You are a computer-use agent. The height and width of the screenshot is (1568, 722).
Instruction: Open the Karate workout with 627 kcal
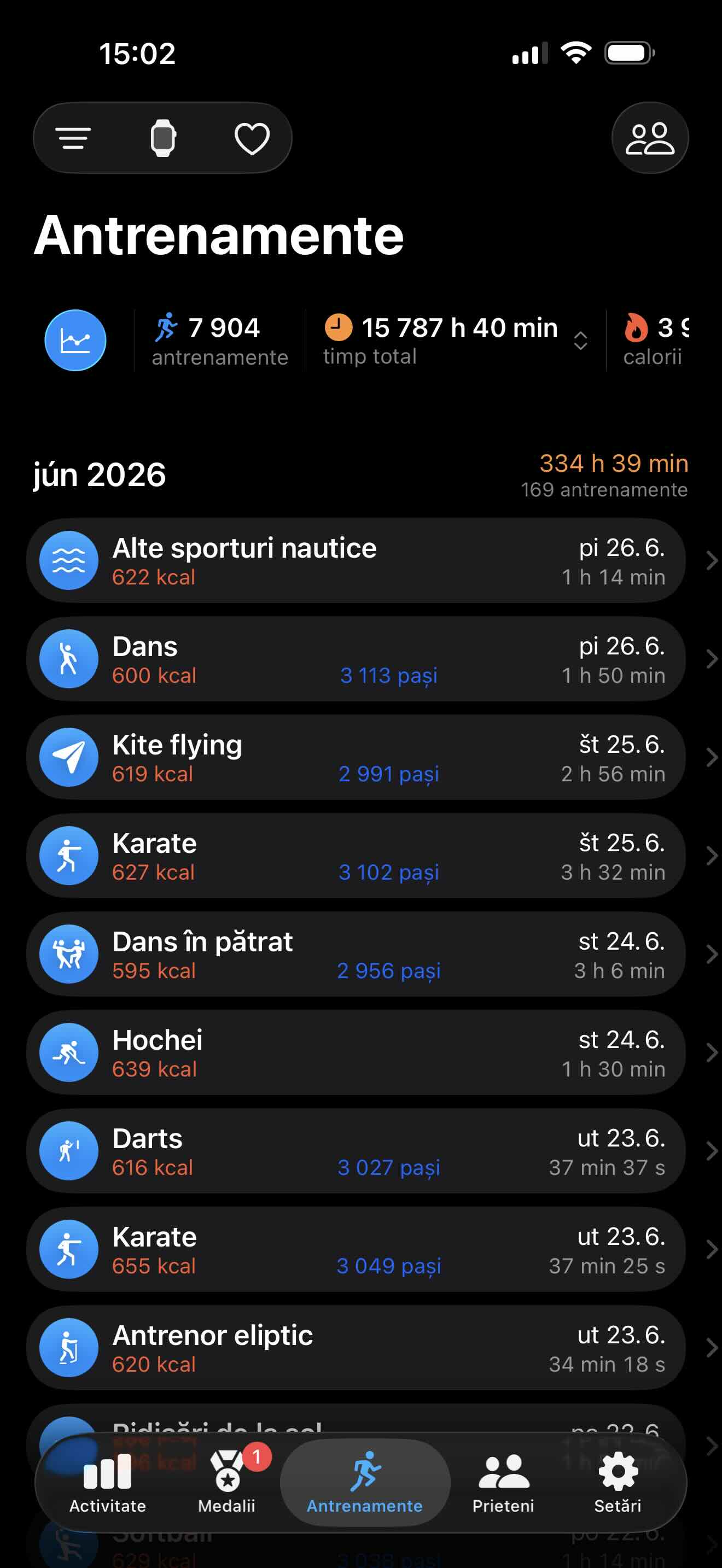click(356, 856)
